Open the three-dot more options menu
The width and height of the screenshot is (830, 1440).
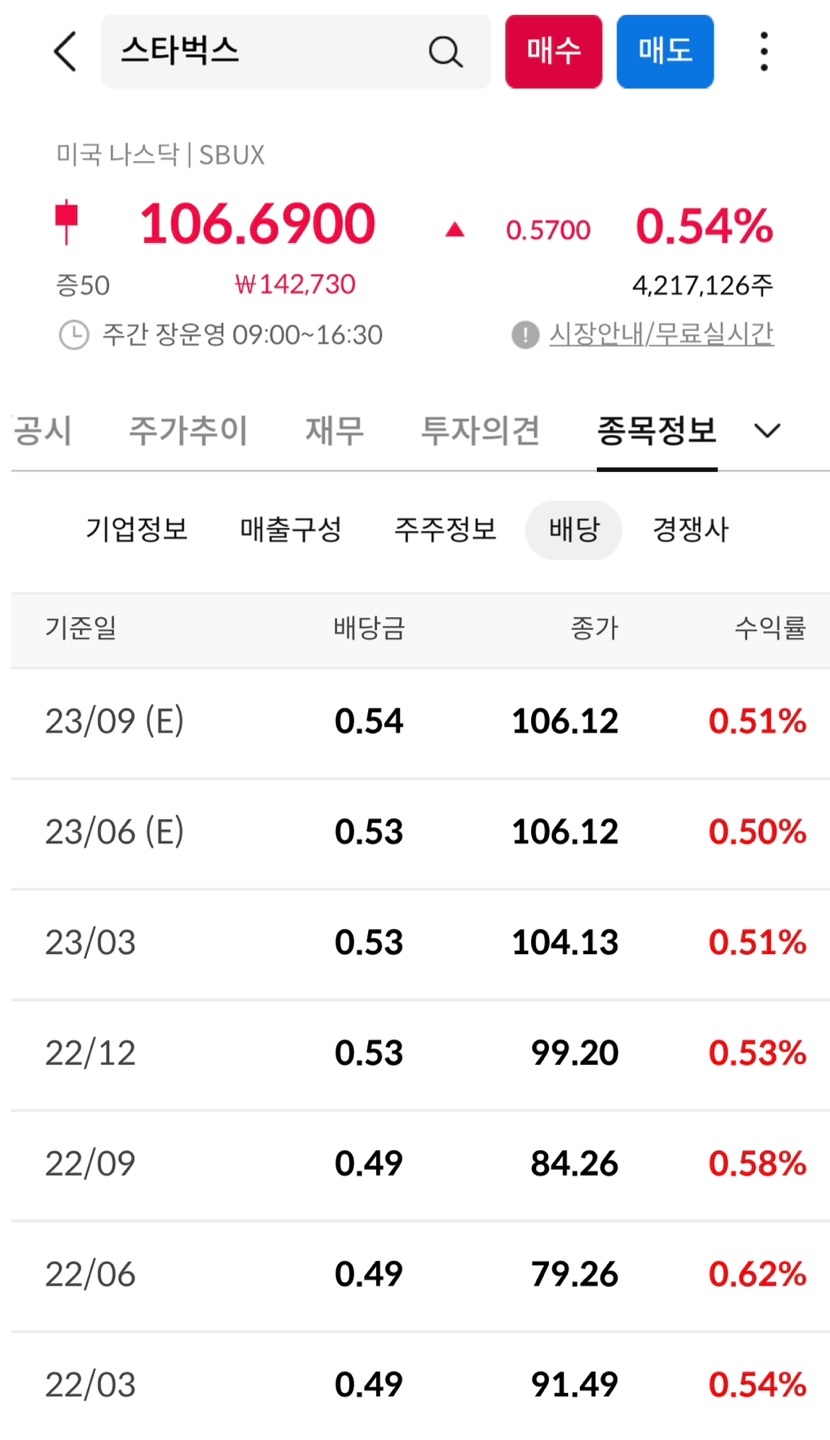tap(763, 51)
